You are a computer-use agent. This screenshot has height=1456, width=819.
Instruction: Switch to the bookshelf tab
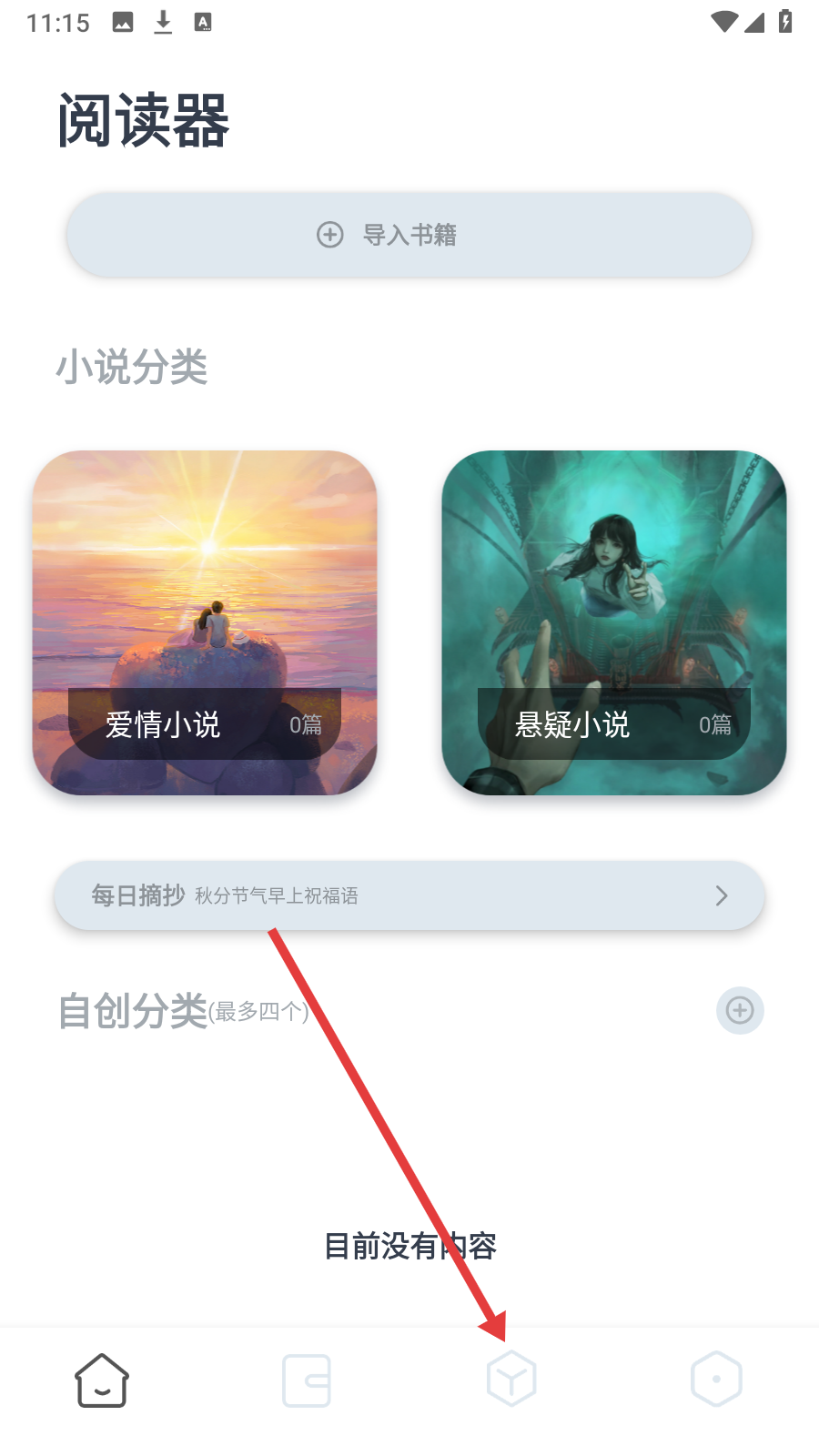coord(307,1380)
